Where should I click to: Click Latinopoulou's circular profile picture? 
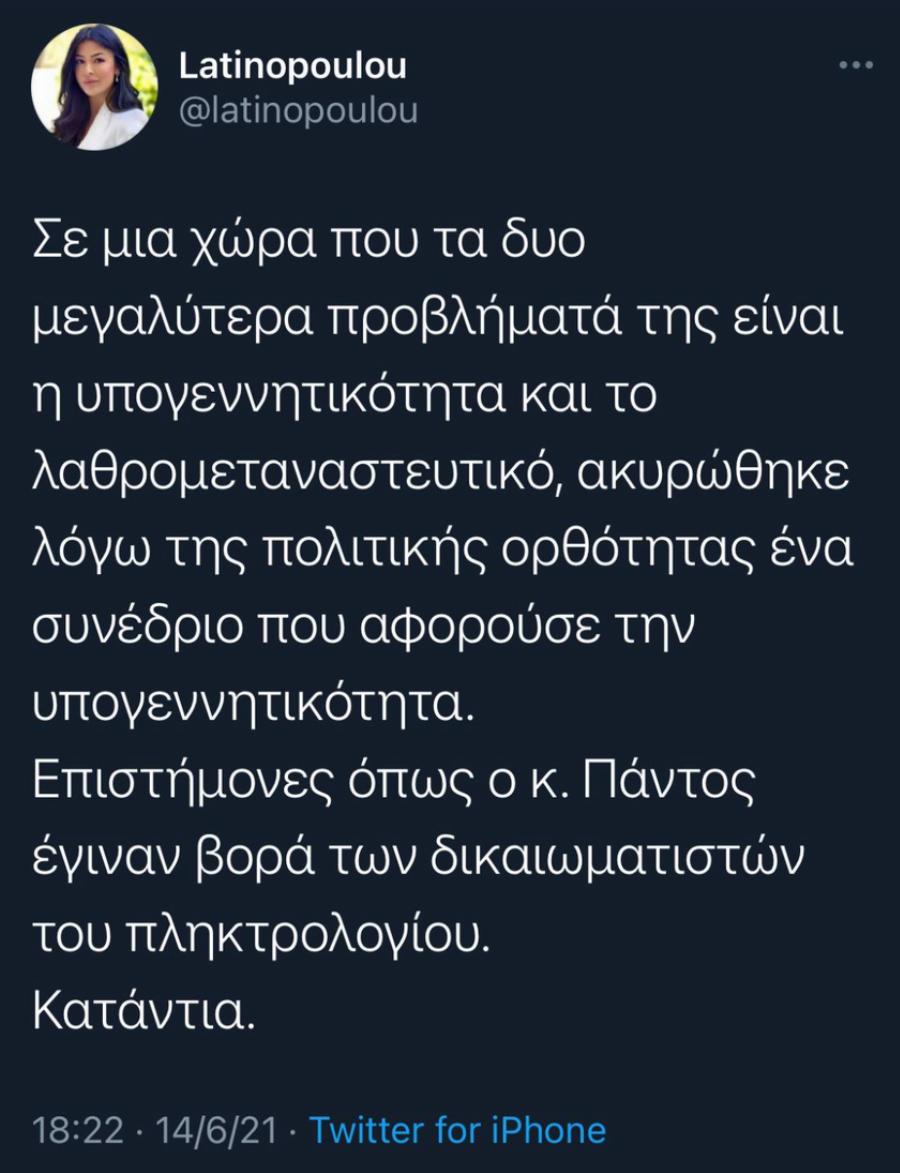click(97, 85)
